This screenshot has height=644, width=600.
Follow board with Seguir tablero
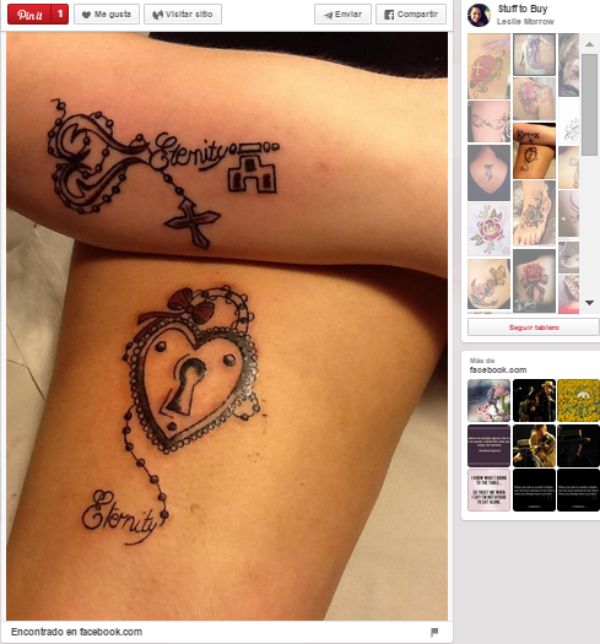click(533, 327)
